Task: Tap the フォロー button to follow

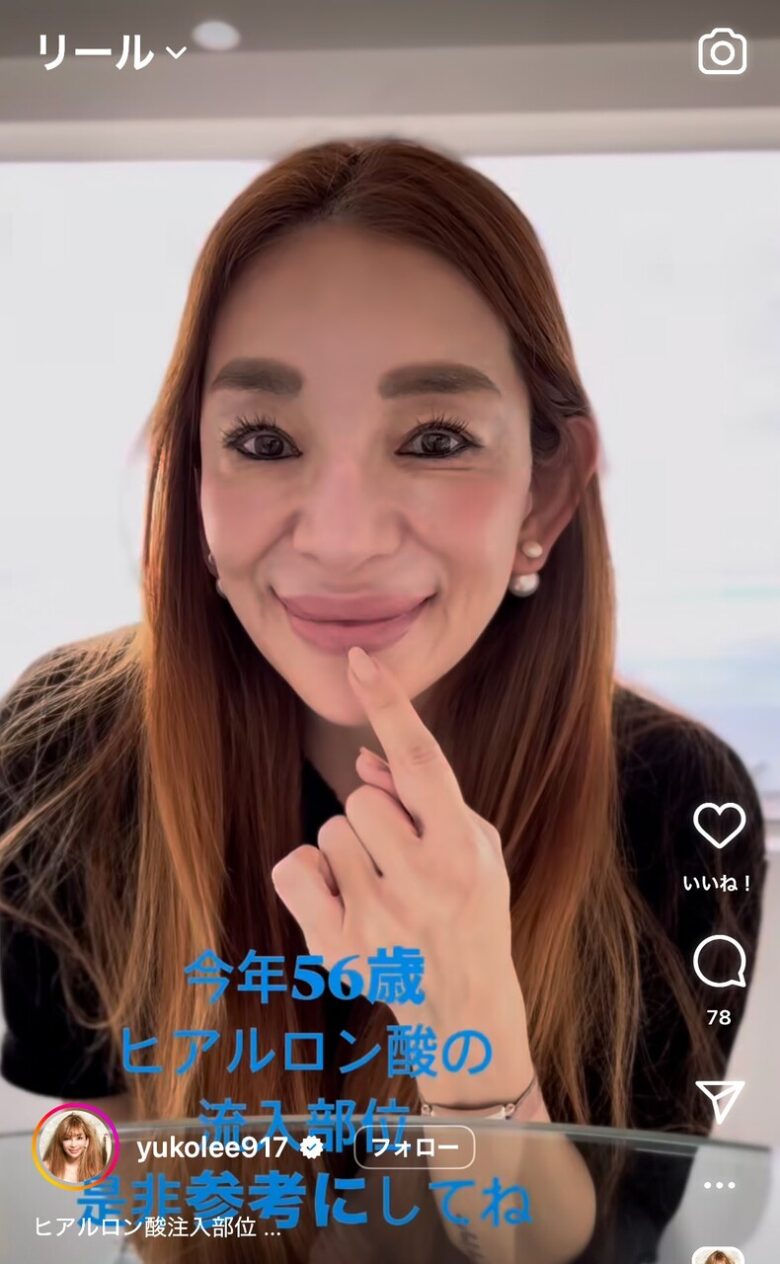Action: click(414, 1147)
